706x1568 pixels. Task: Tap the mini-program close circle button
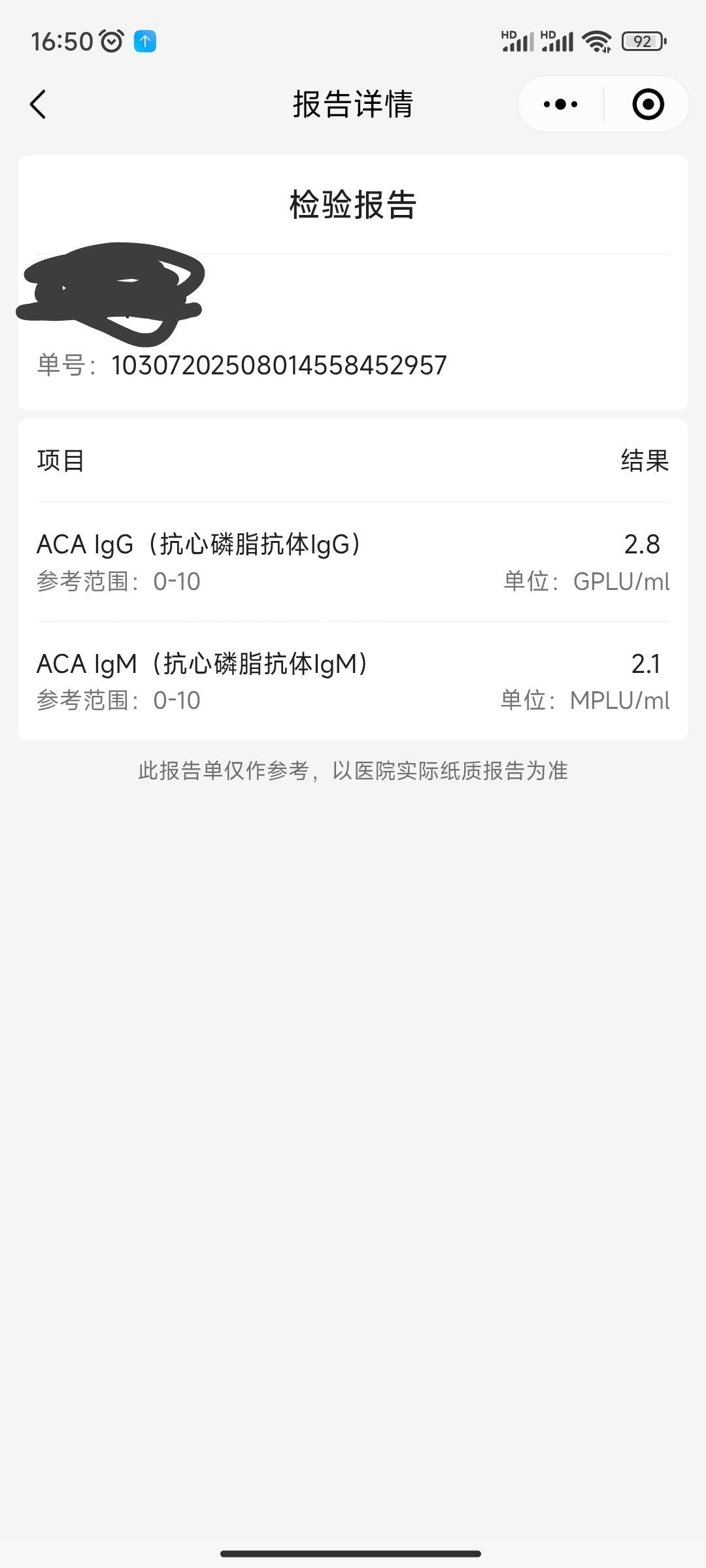coord(648,104)
